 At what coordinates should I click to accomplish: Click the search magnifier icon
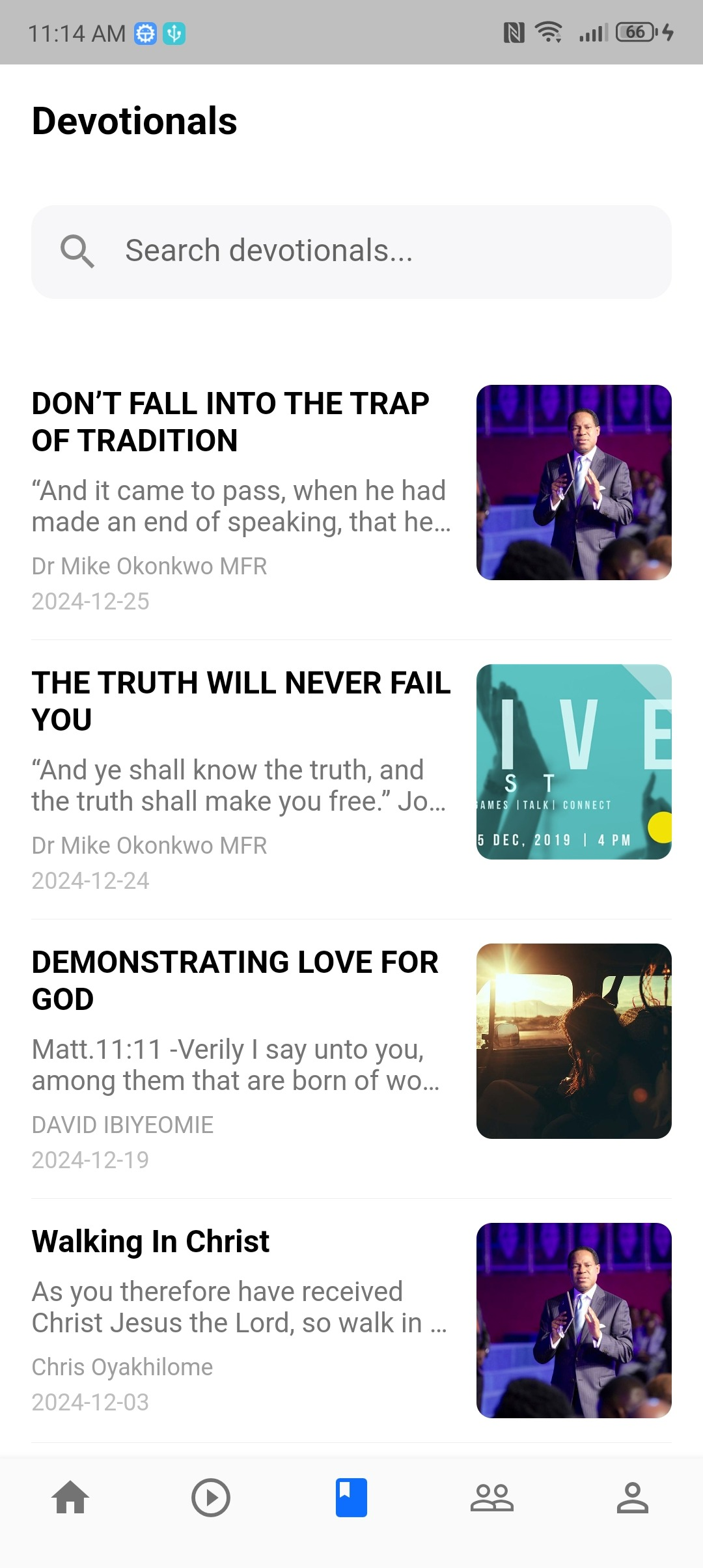tap(78, 251)
